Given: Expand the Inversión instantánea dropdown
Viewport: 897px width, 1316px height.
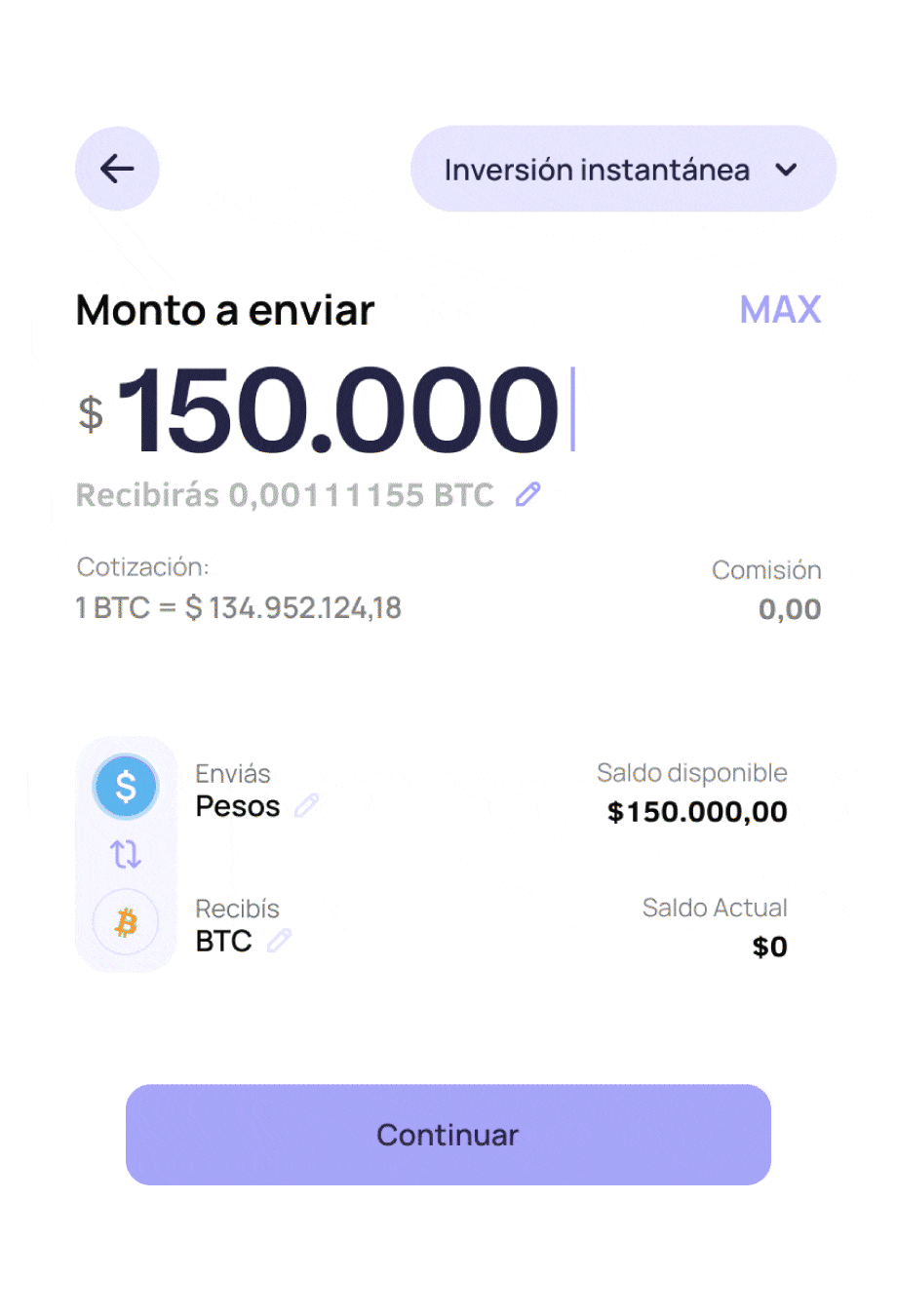Looking at the screenshot, I should (623, 170).
